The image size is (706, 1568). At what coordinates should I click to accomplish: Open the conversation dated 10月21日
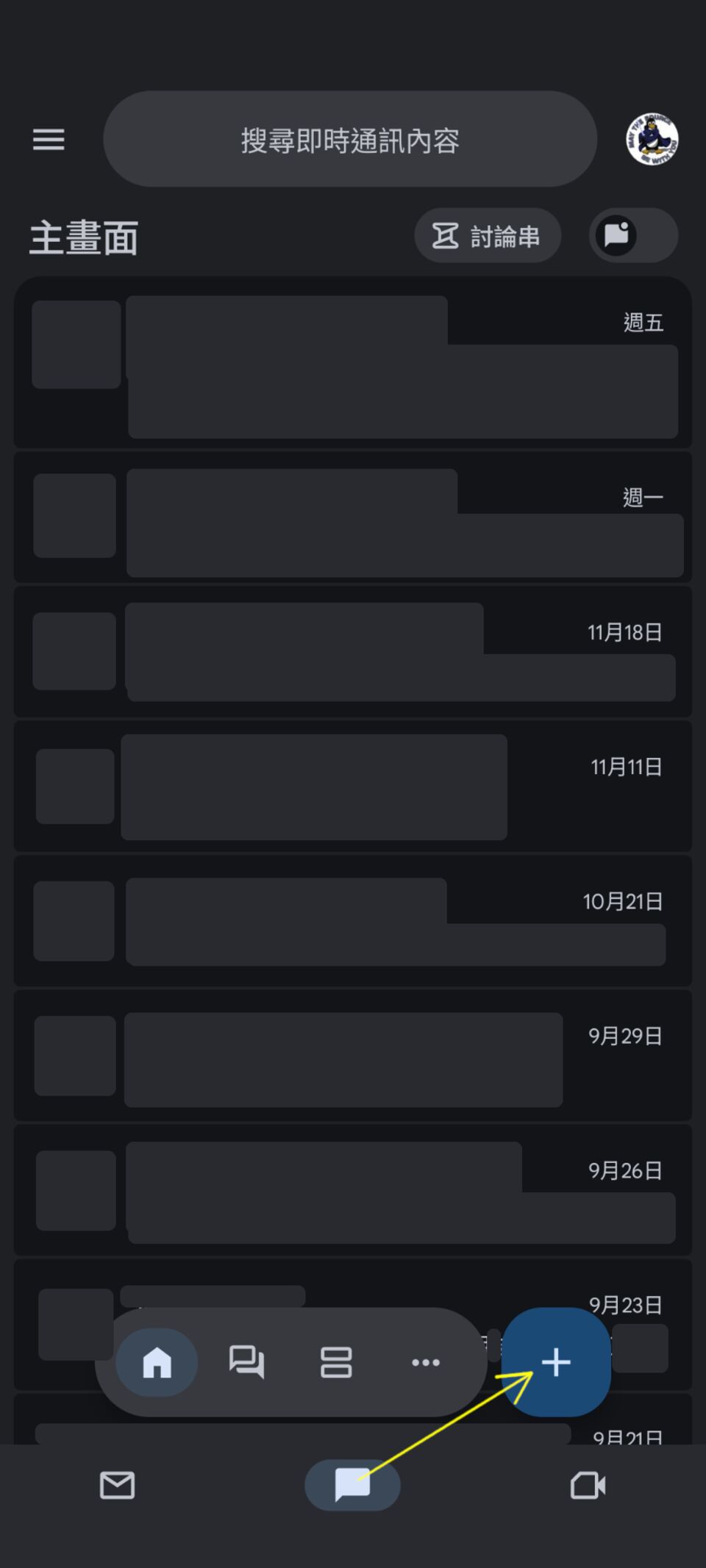353,920
